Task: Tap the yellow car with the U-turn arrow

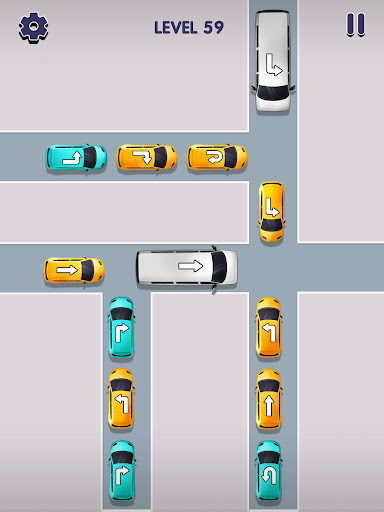Action: coord(217,157)
